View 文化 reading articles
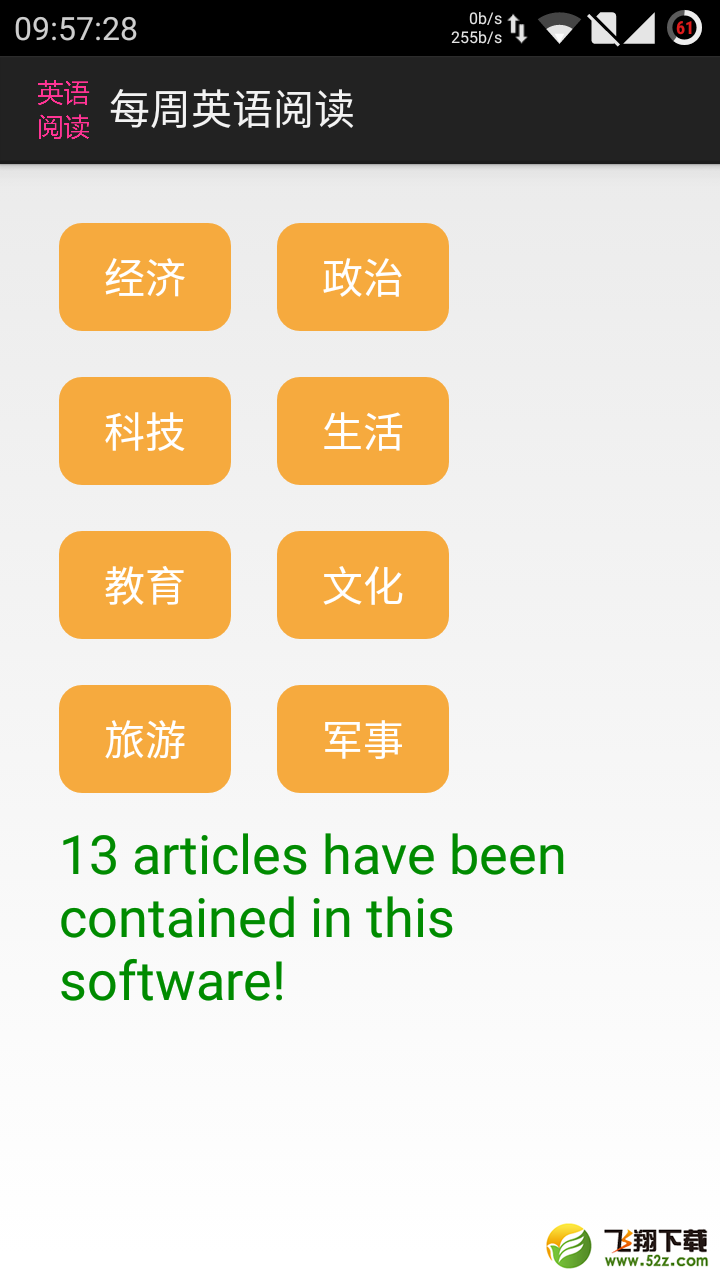The width and height of the screenshot is (720, 1280). [x=363, y=585]
